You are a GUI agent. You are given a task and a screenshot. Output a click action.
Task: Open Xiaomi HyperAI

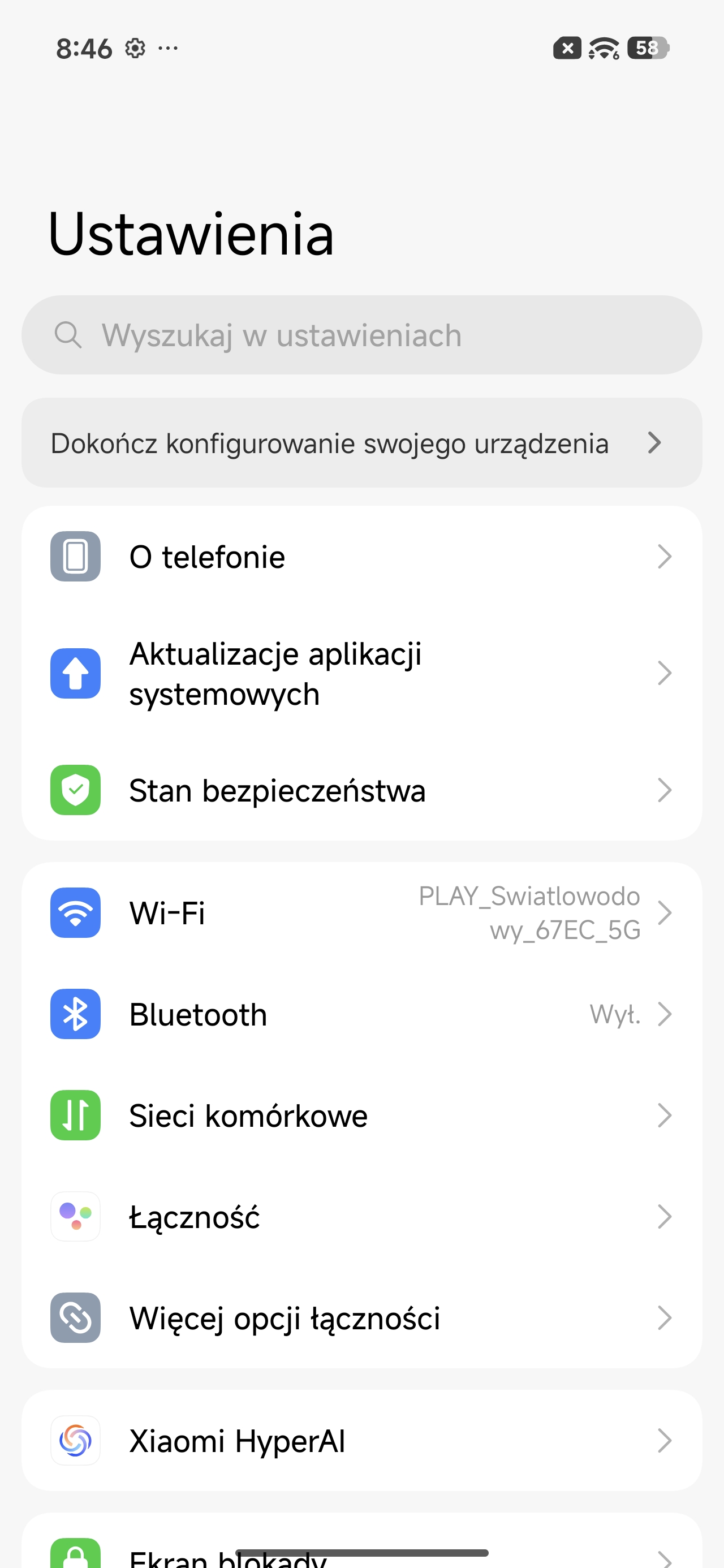(361, 1440)
